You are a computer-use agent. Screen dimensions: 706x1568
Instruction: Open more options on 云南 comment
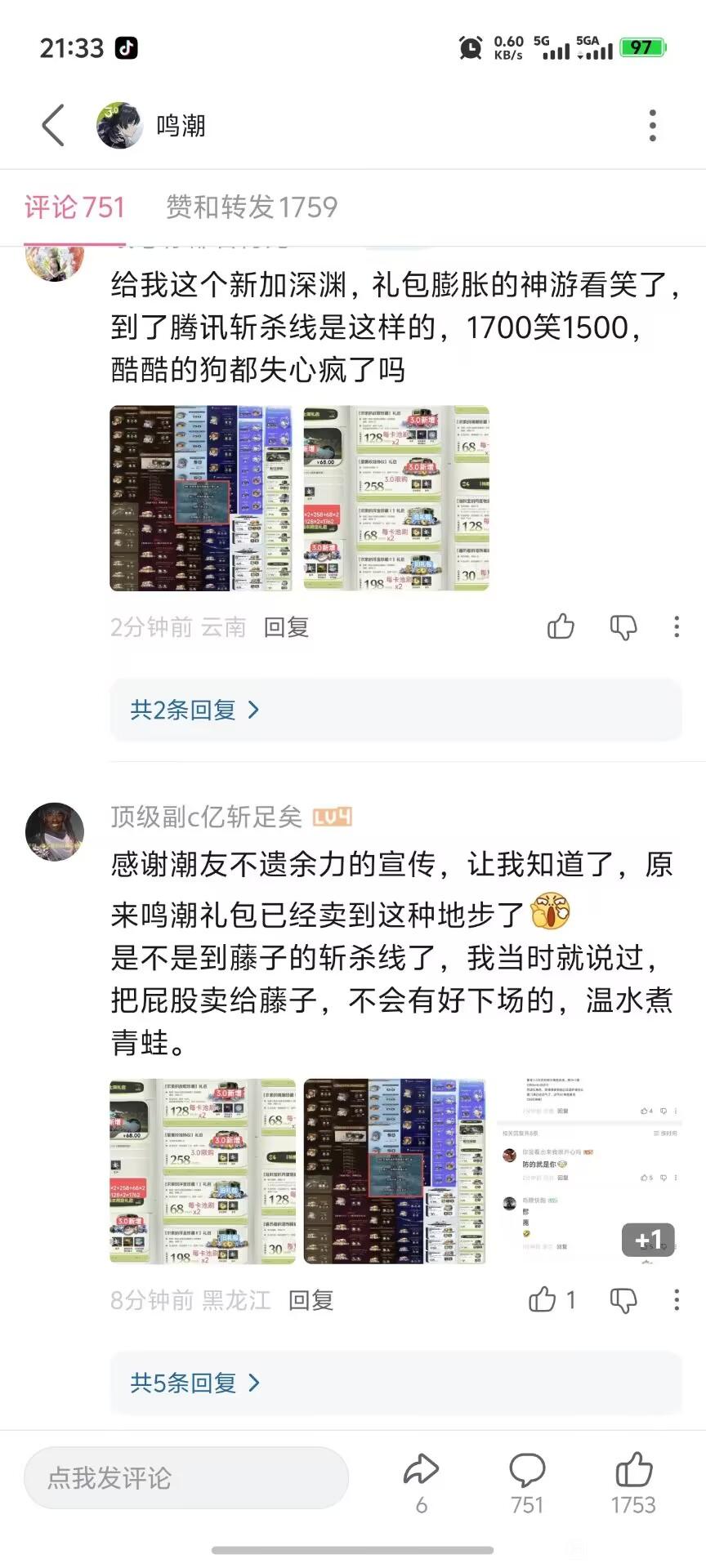(x=677, y=627)
